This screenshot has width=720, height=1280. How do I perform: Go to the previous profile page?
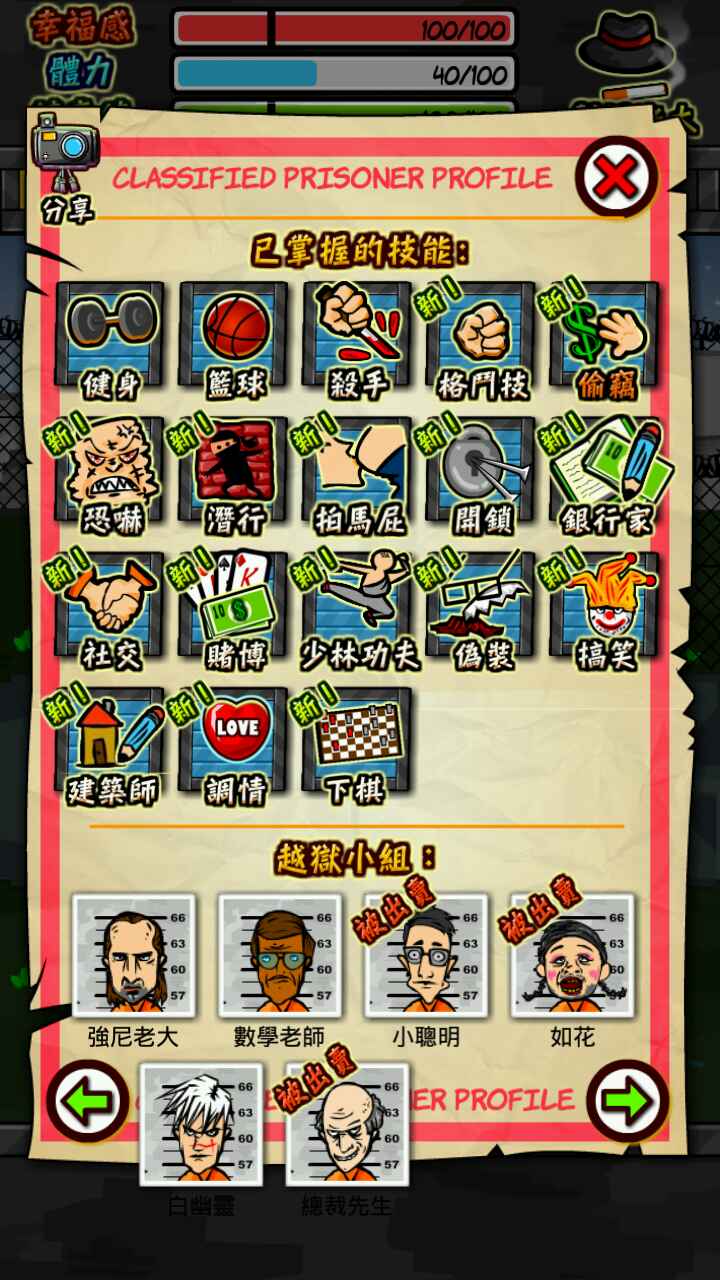click(x=87, y=1100)
